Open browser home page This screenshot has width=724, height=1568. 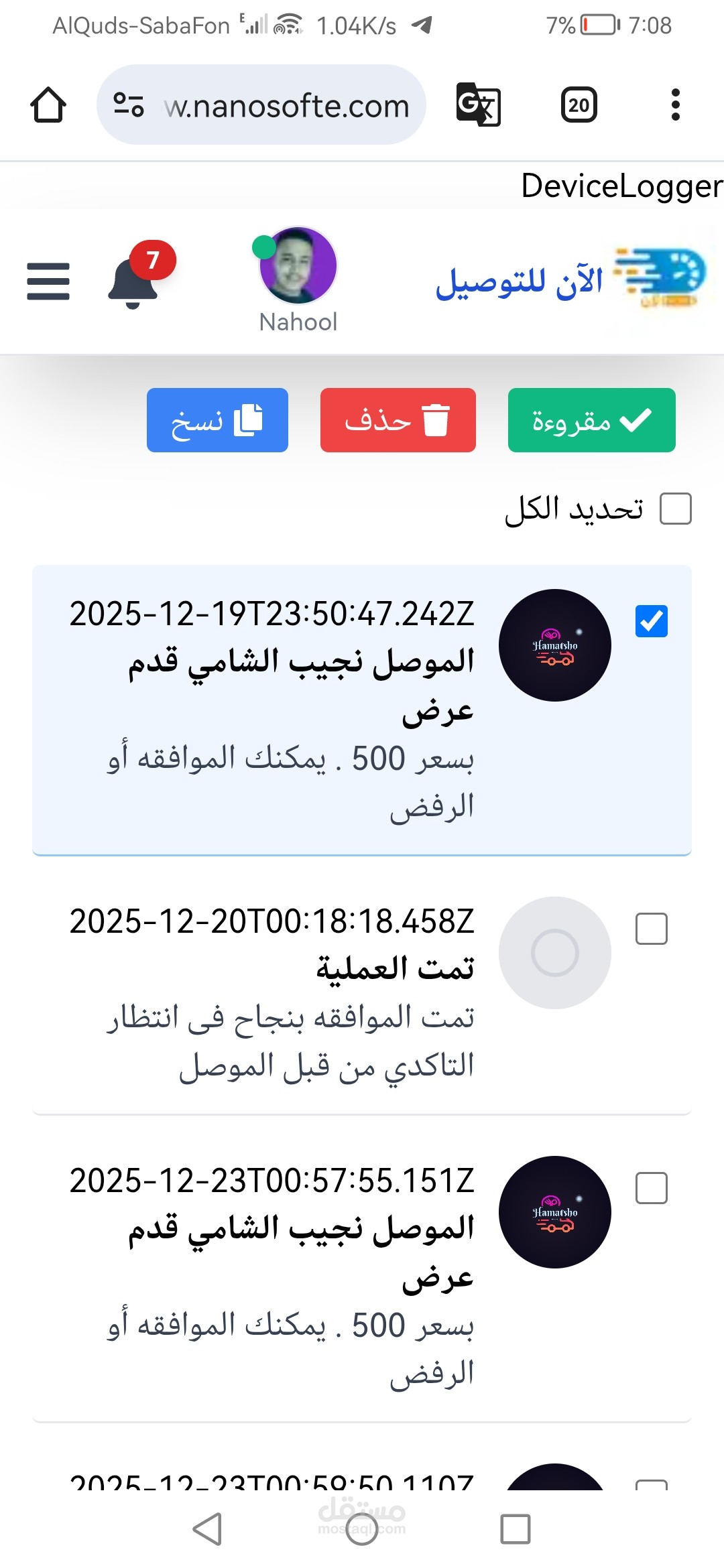[48, 105]
